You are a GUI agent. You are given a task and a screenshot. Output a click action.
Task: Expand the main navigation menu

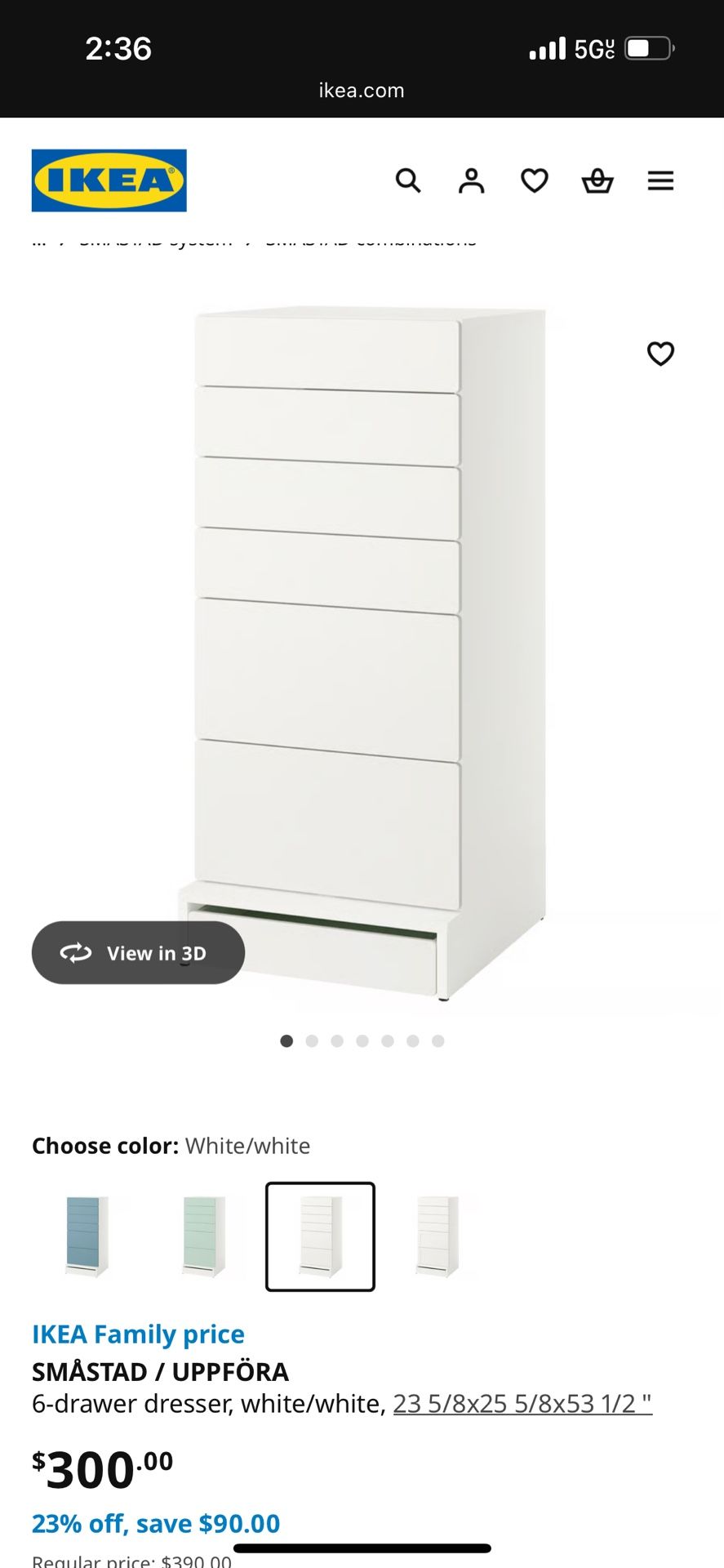pyautogui.click(x=660, y=180)
